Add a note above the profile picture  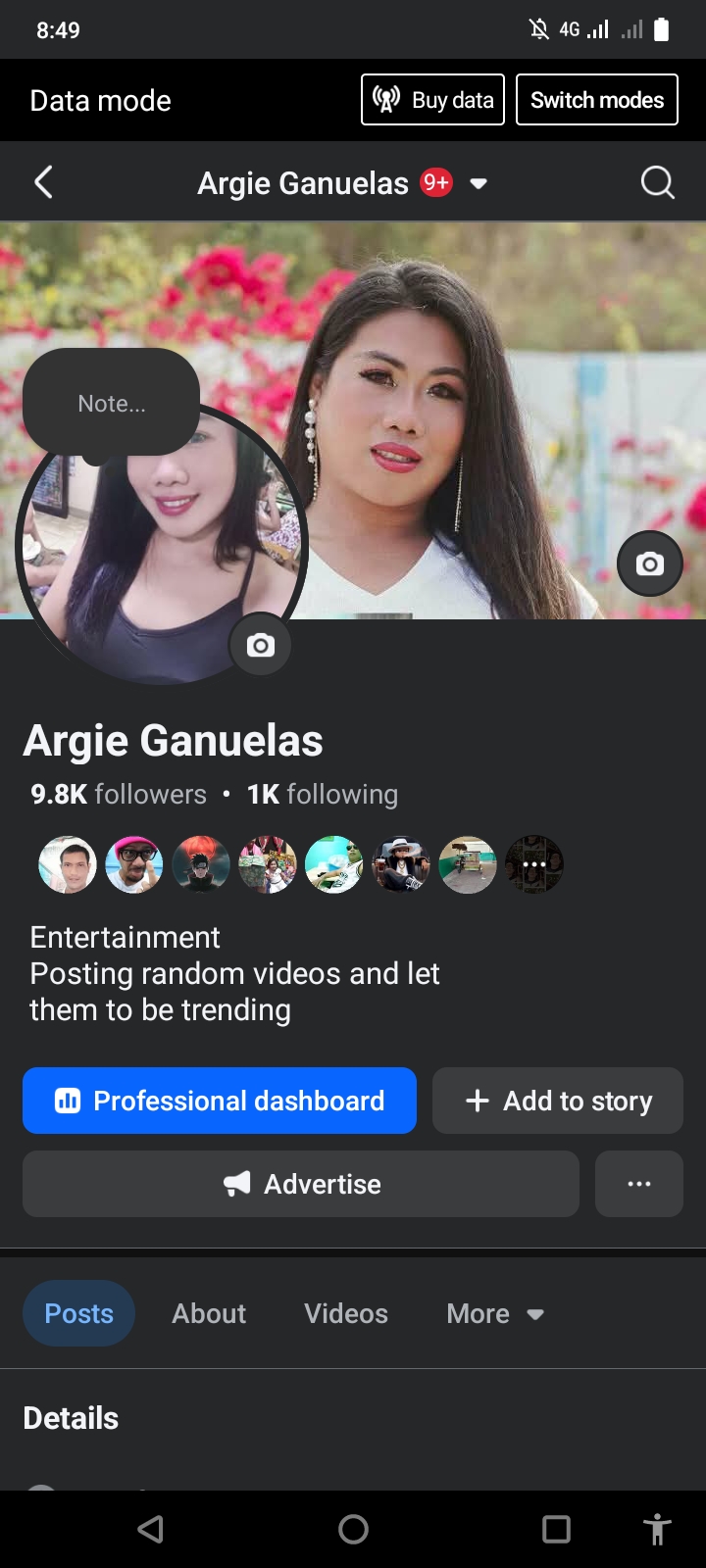click(112, 403)
